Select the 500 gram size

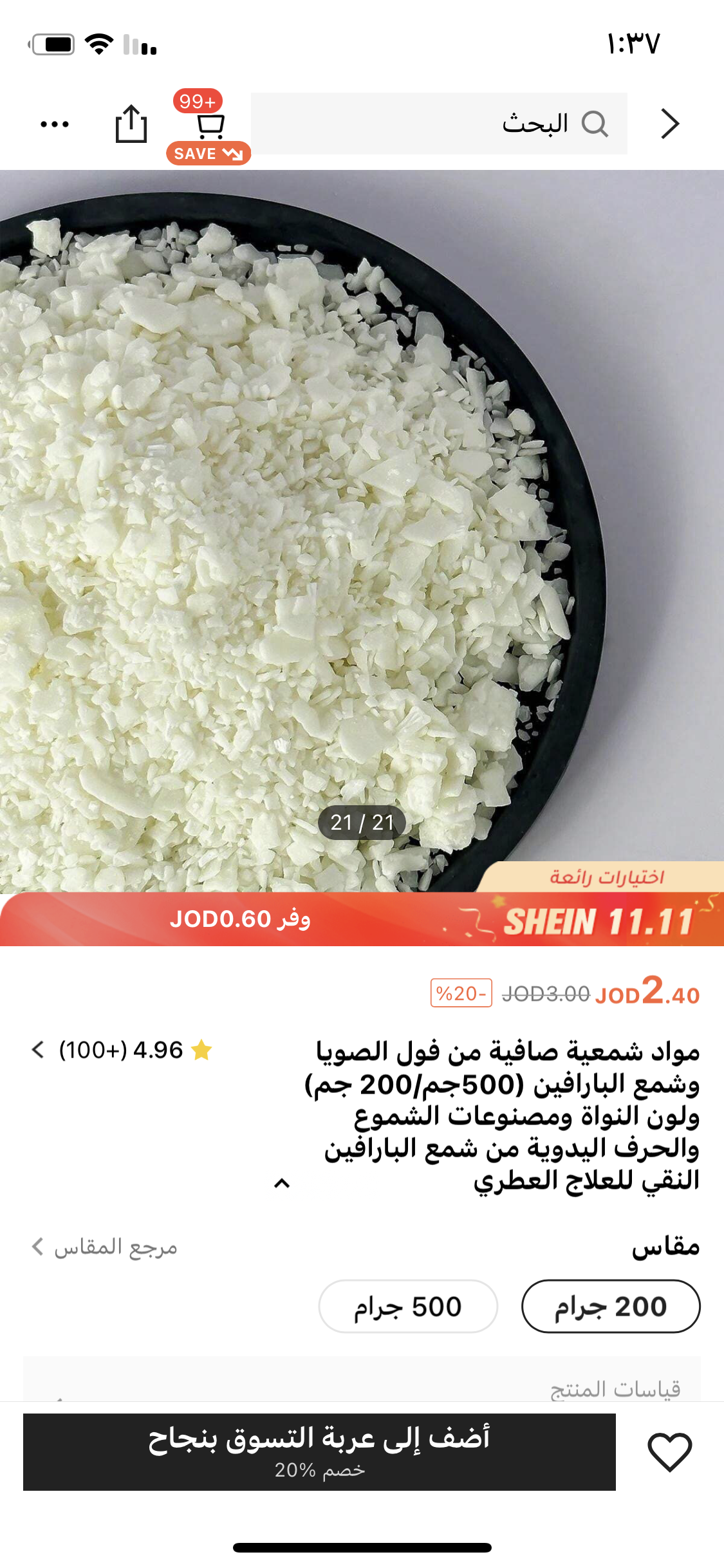[x=408, y=1306]
